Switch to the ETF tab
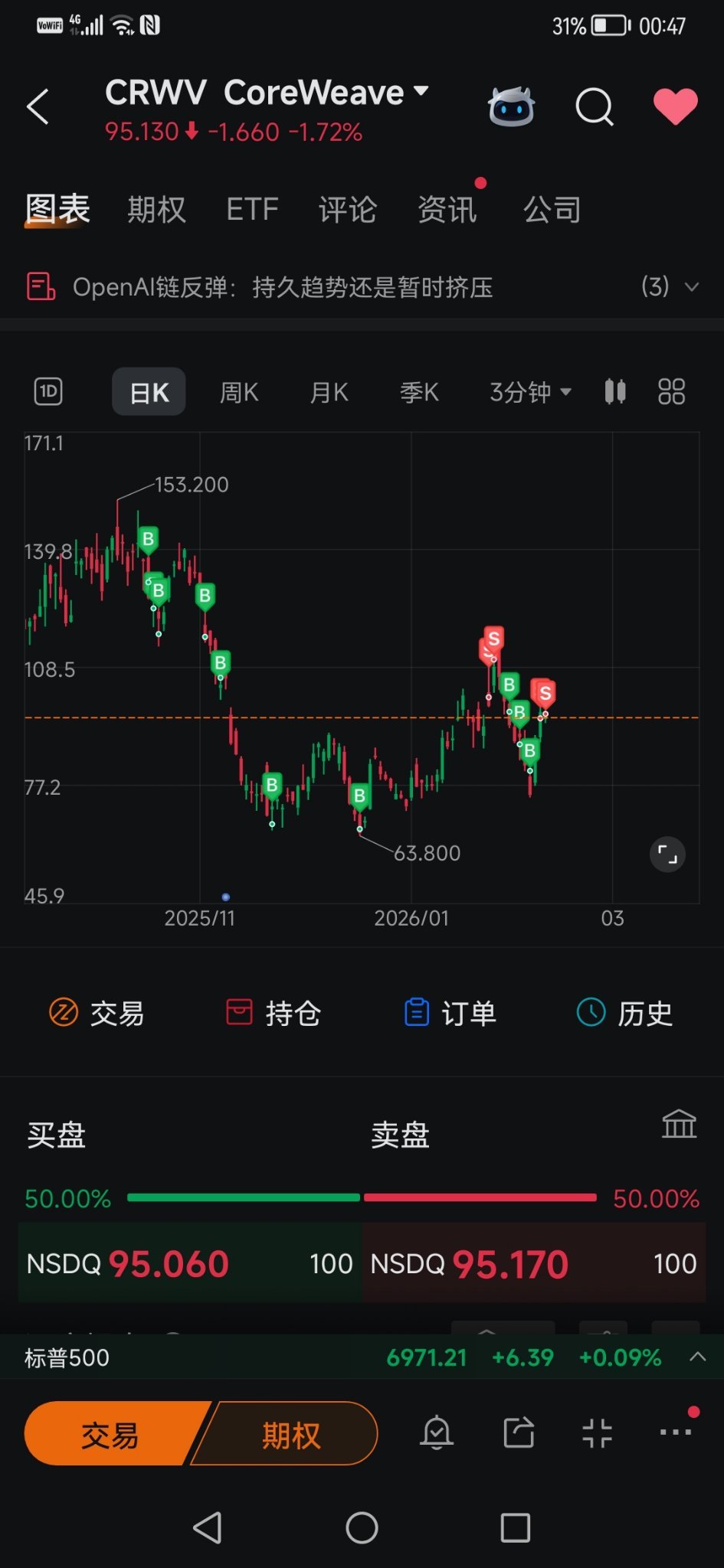This screenshot has width=724, height=1568. pyautogui.click(x=252, y=209)
